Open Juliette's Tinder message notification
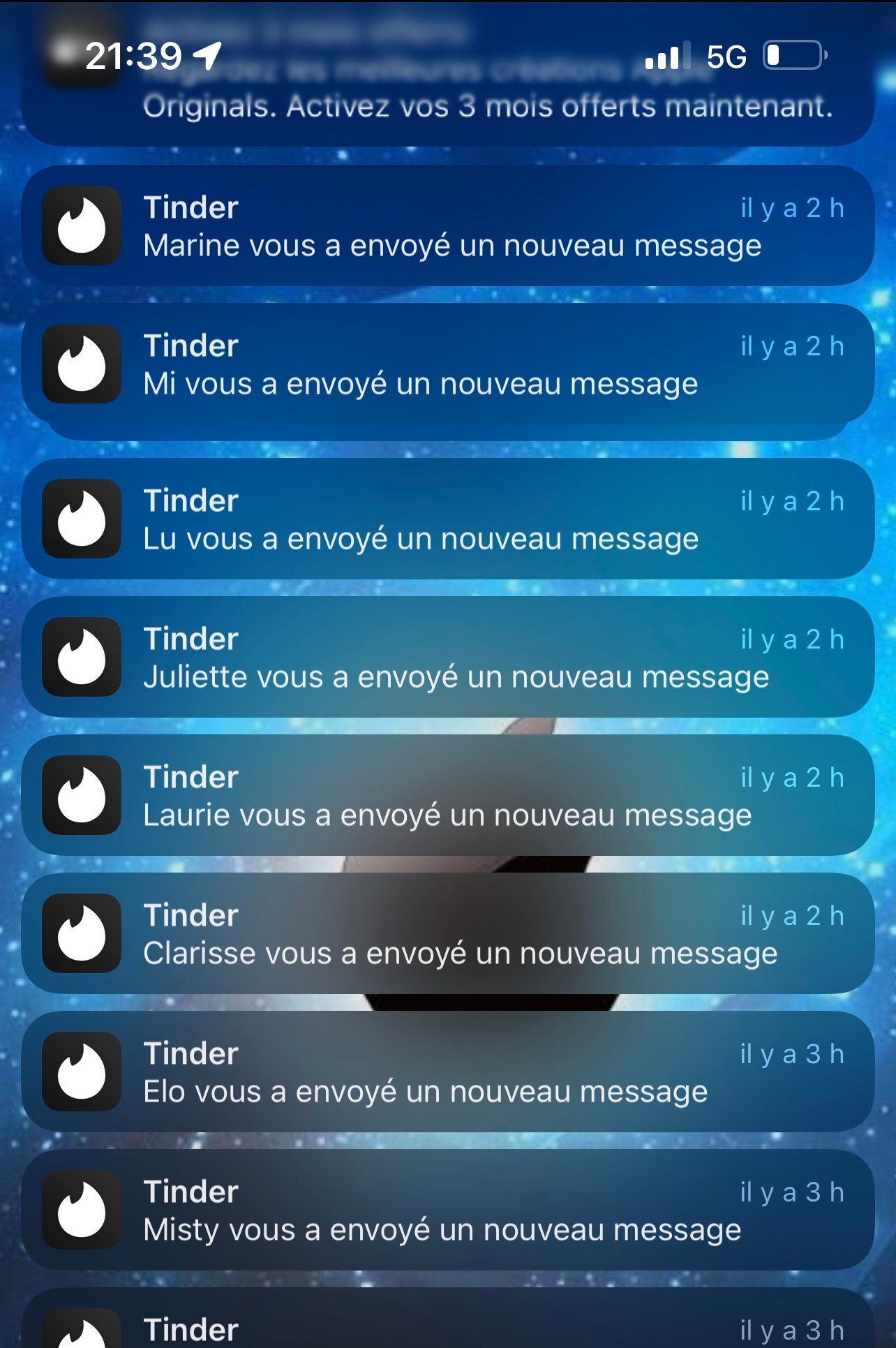896x1348 pixels. coord(447,658)
